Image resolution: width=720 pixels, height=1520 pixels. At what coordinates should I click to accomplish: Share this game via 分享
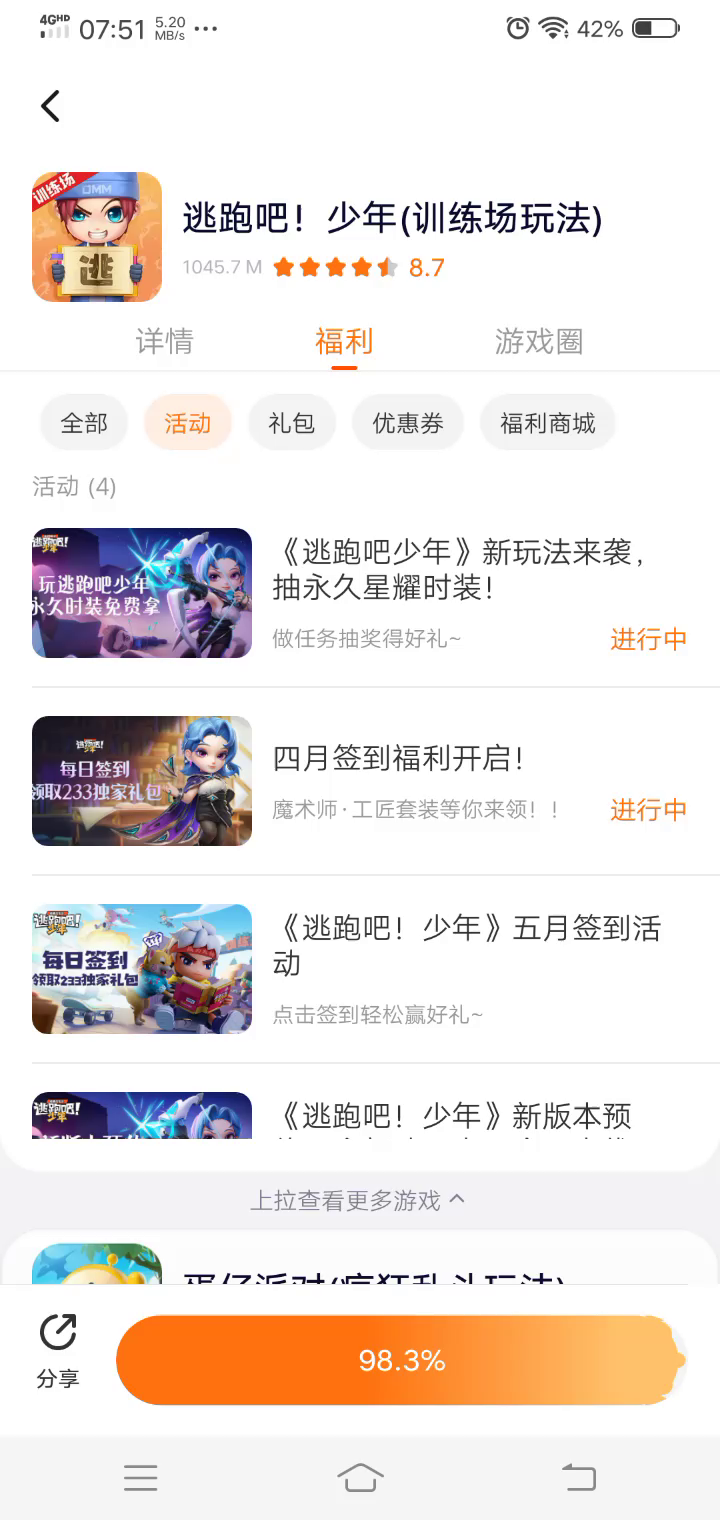pyautogui.click(x=58, y=1351)
